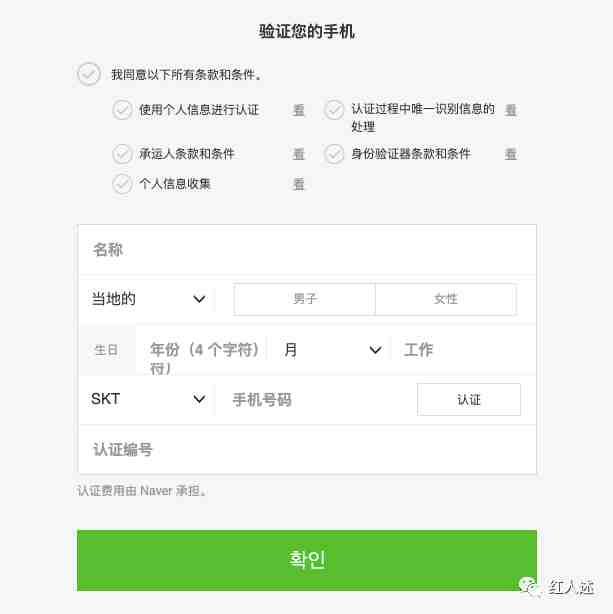613x614 pixels.
Task: View terms for 个人信息收集
Action: pos(299,184)
